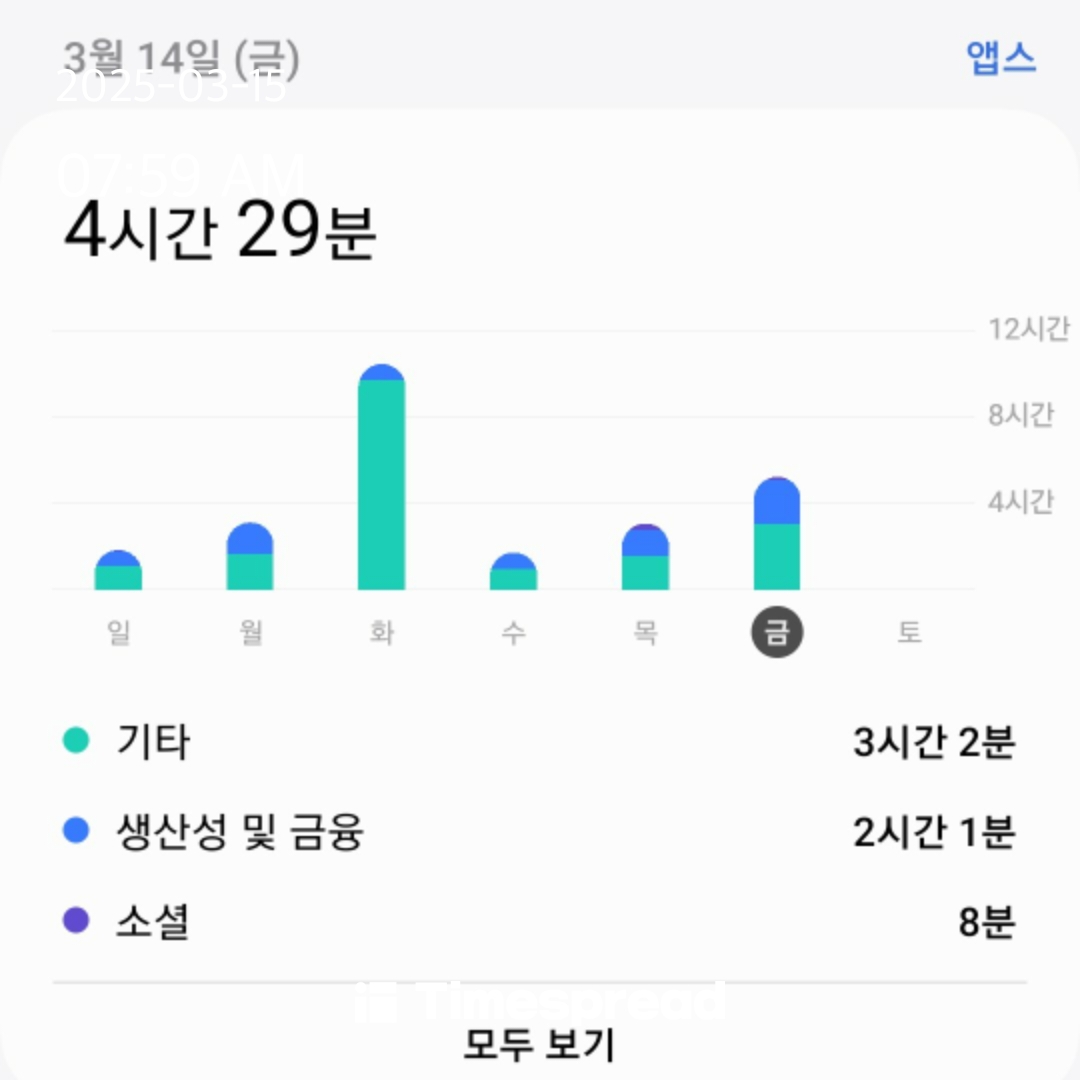Select the 토 day in chart
Screen dimensions: 1080x1080
(x=909, y=632)
